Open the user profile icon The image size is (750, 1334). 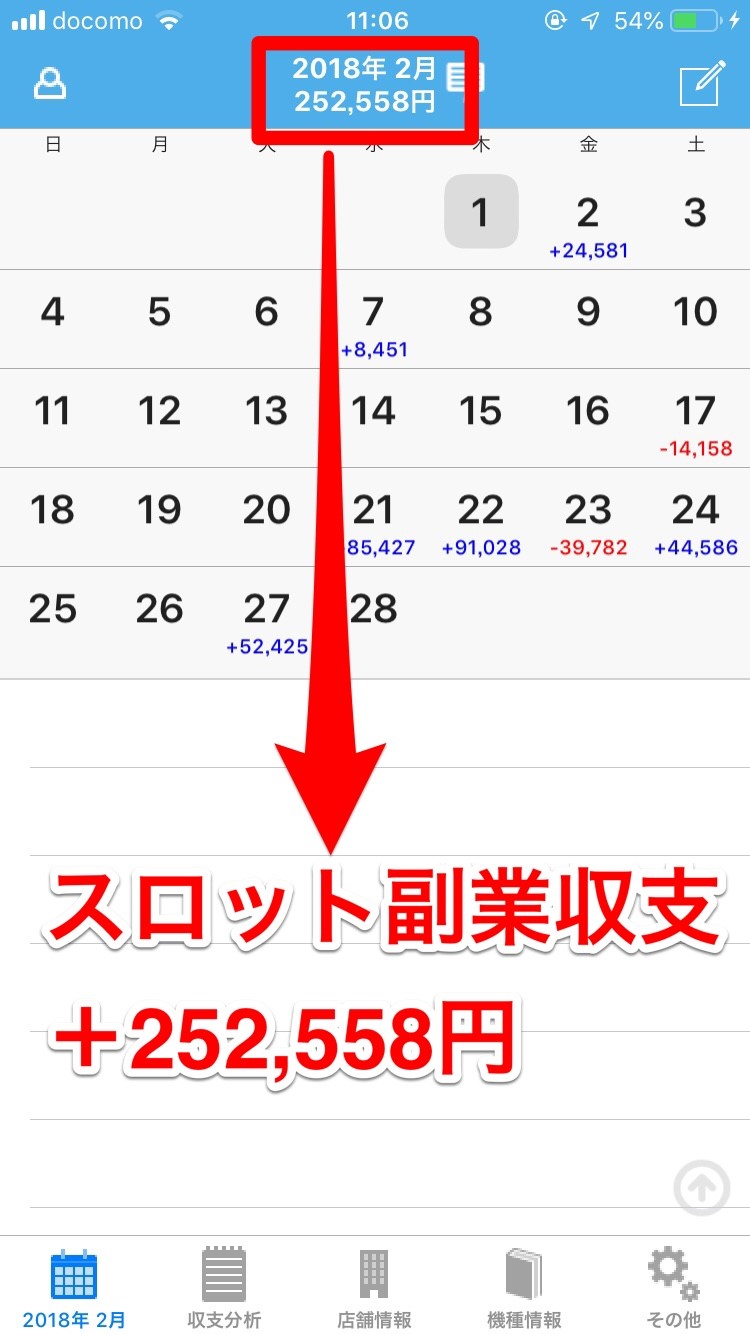(x=50, y=84)
